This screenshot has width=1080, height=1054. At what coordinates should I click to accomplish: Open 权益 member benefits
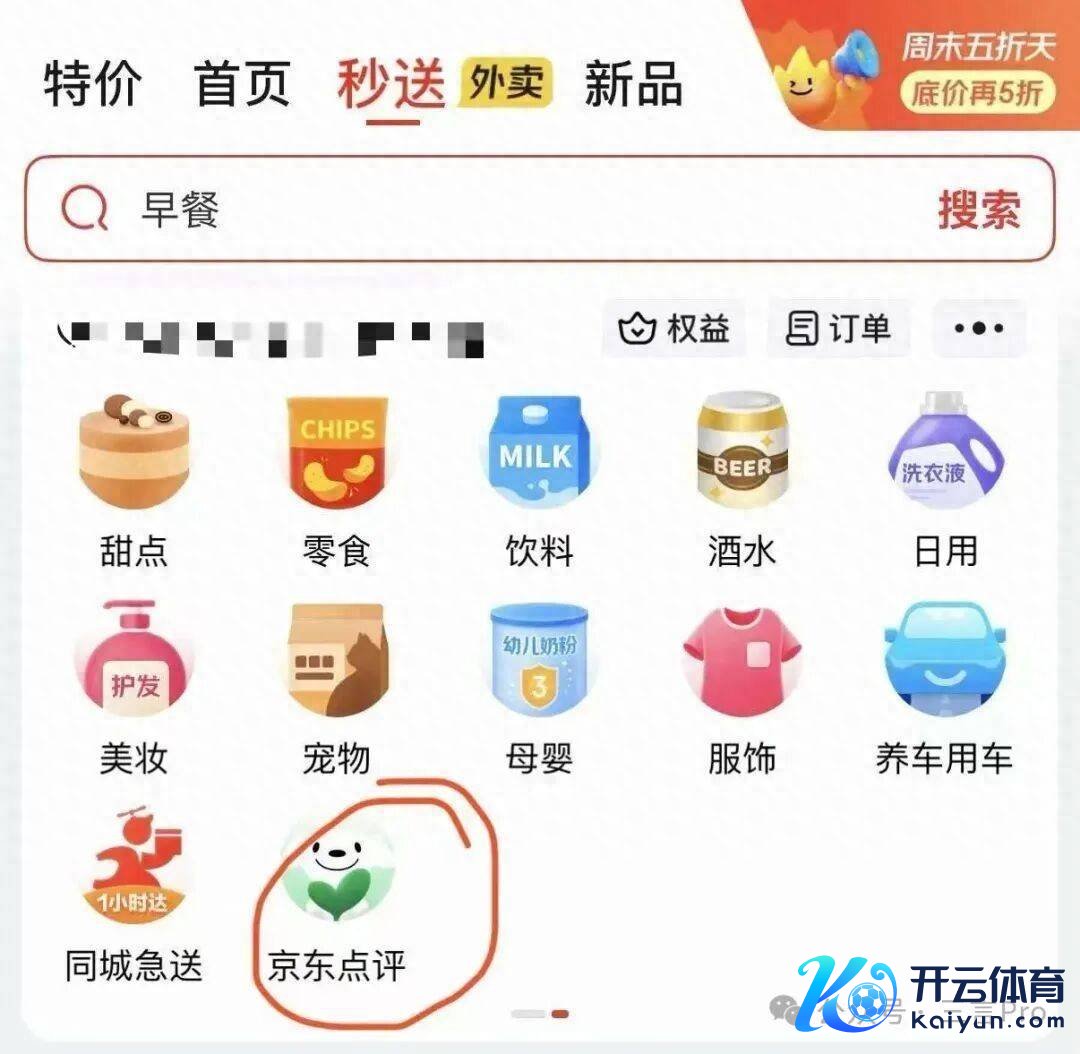674,328
